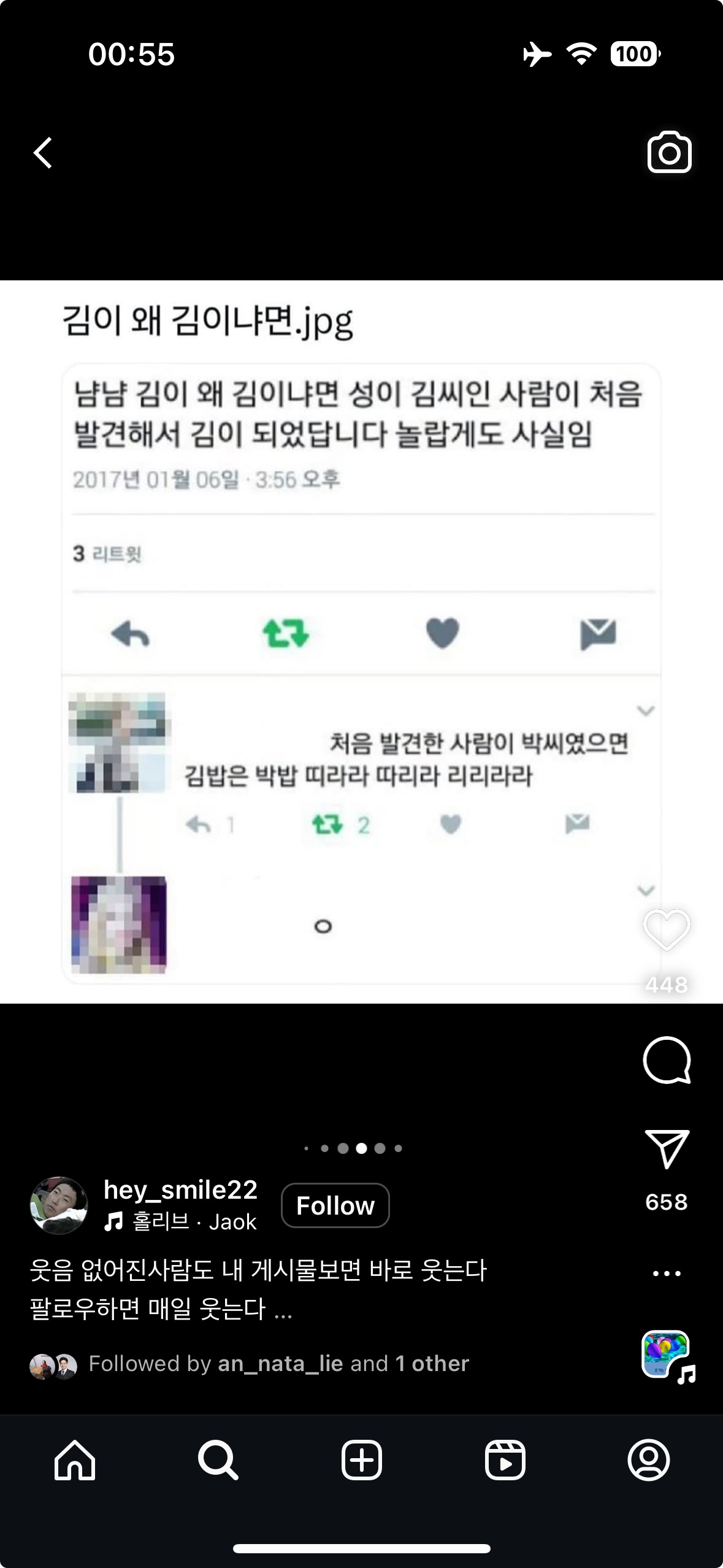Viewport: 723px width, 1568px height.
Task: Follow hey_smile22
Action: pyautogui.click(x=335, y=1205)
